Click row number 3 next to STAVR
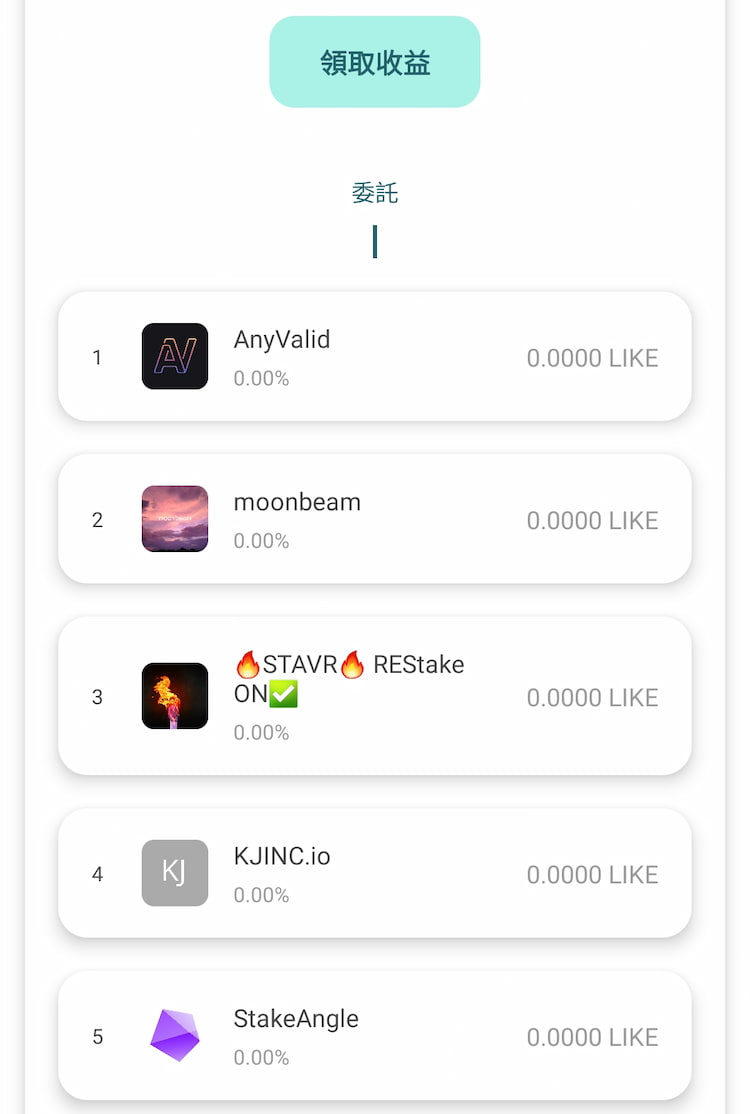 coord(97,696)
